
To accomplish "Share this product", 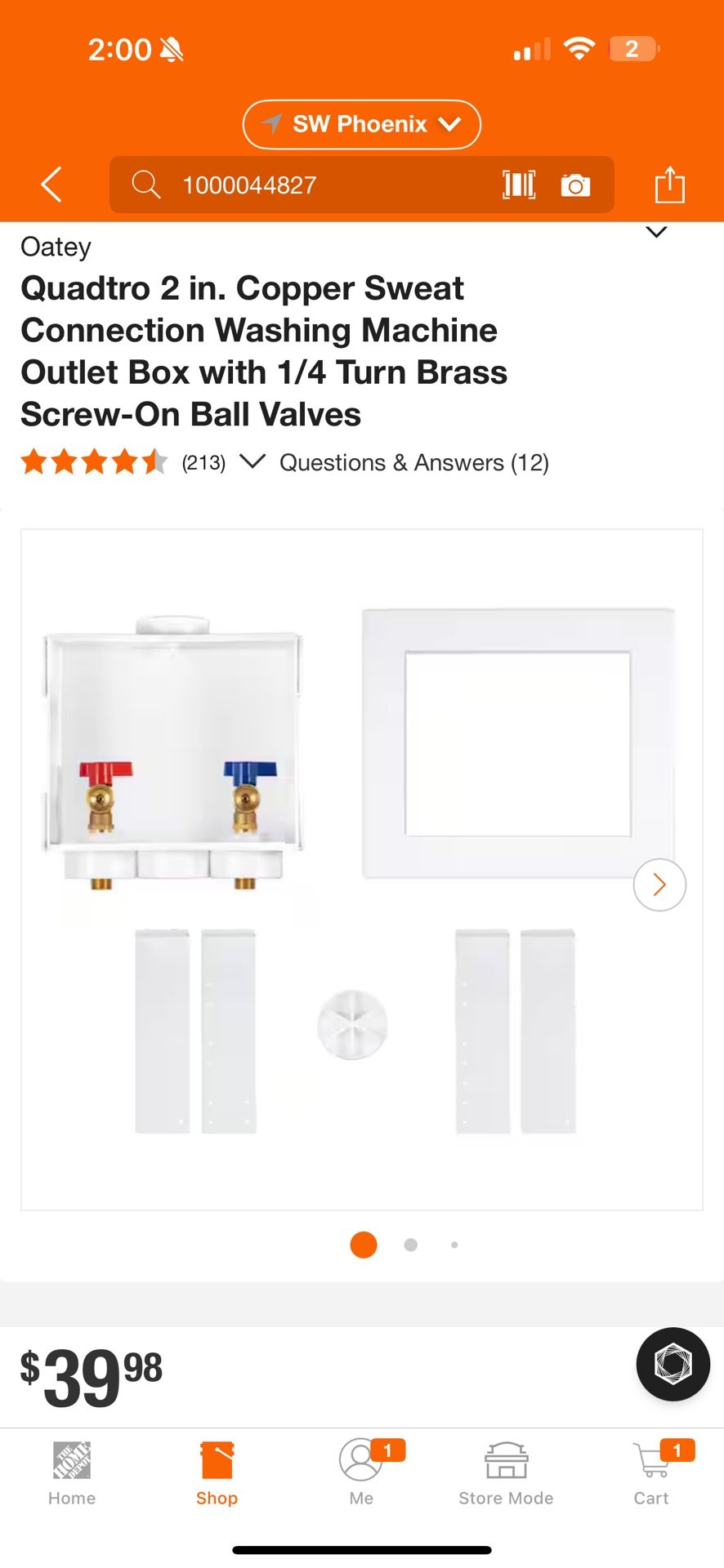I will pyautogui.click(x=669, y=185).
